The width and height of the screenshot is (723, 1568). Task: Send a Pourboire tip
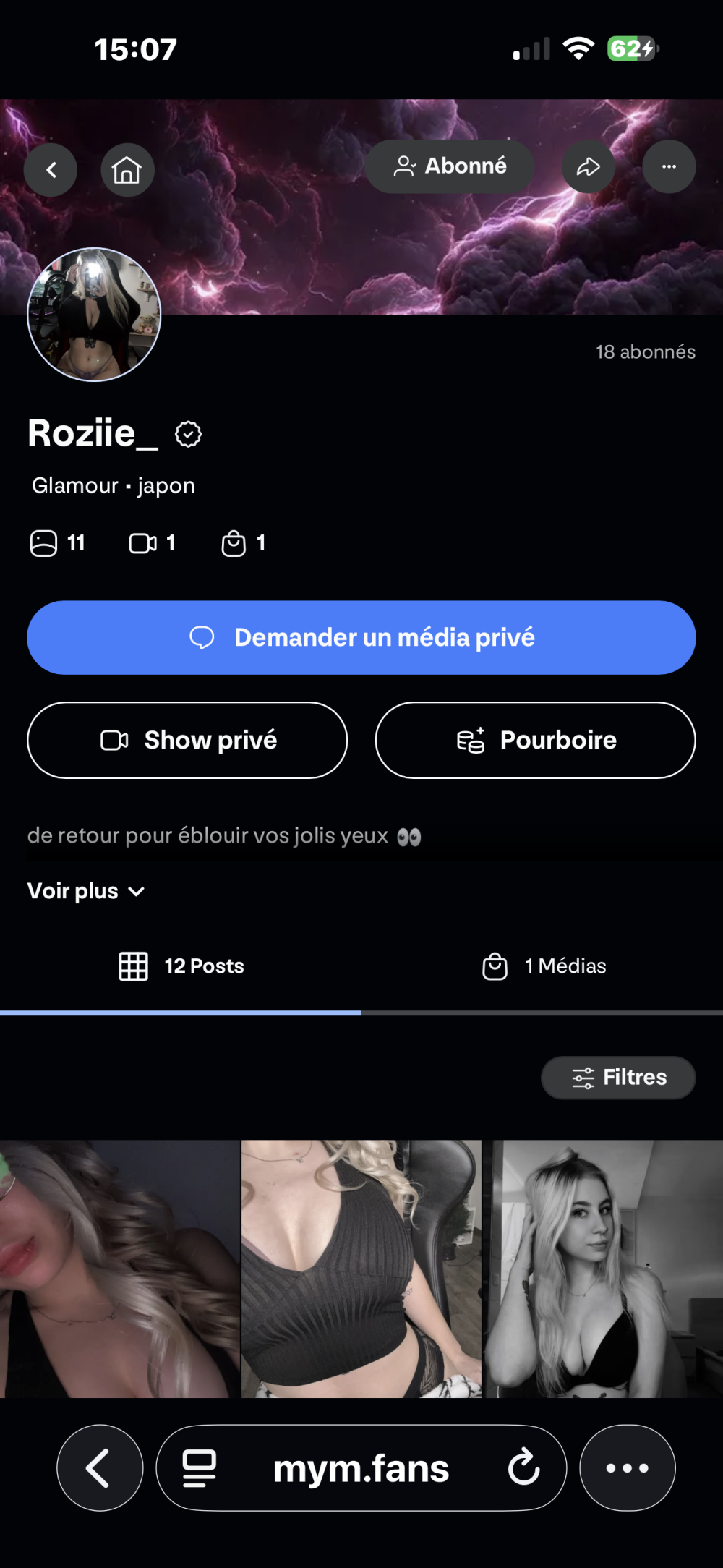coord(535,740)
